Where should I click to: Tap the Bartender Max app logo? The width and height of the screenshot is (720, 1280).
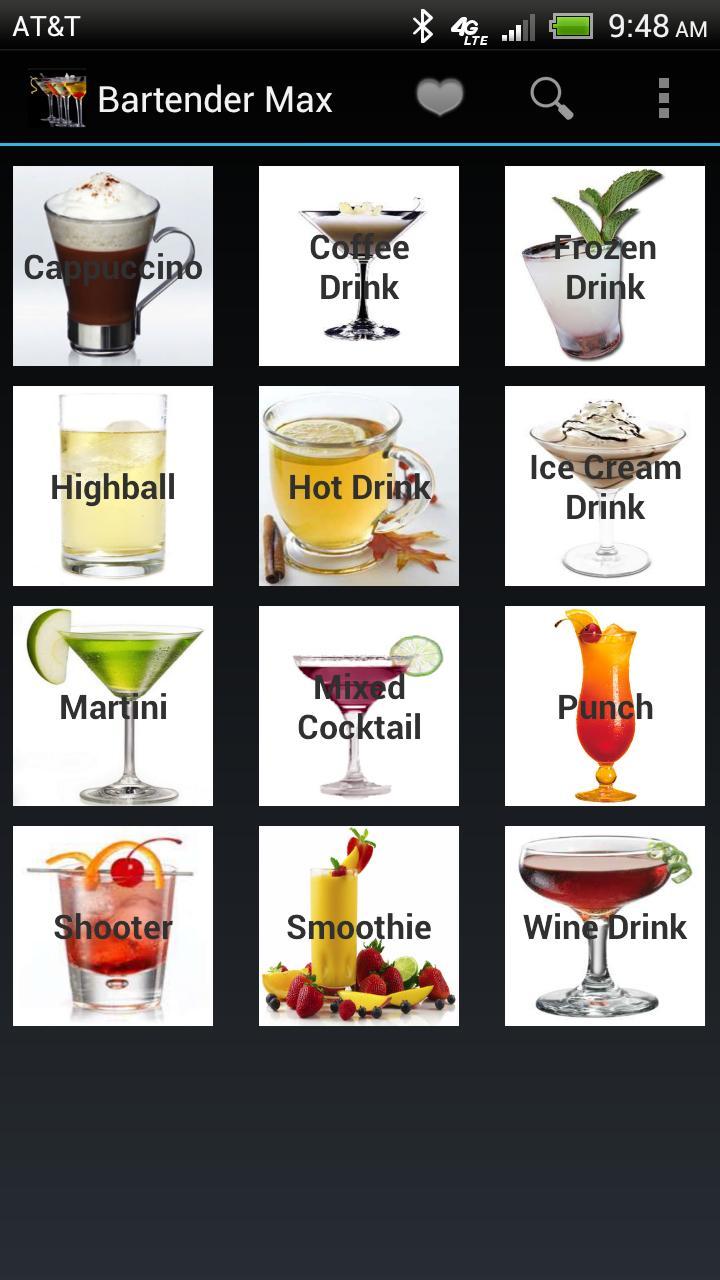pyautogui.click(x=57, y=98)
